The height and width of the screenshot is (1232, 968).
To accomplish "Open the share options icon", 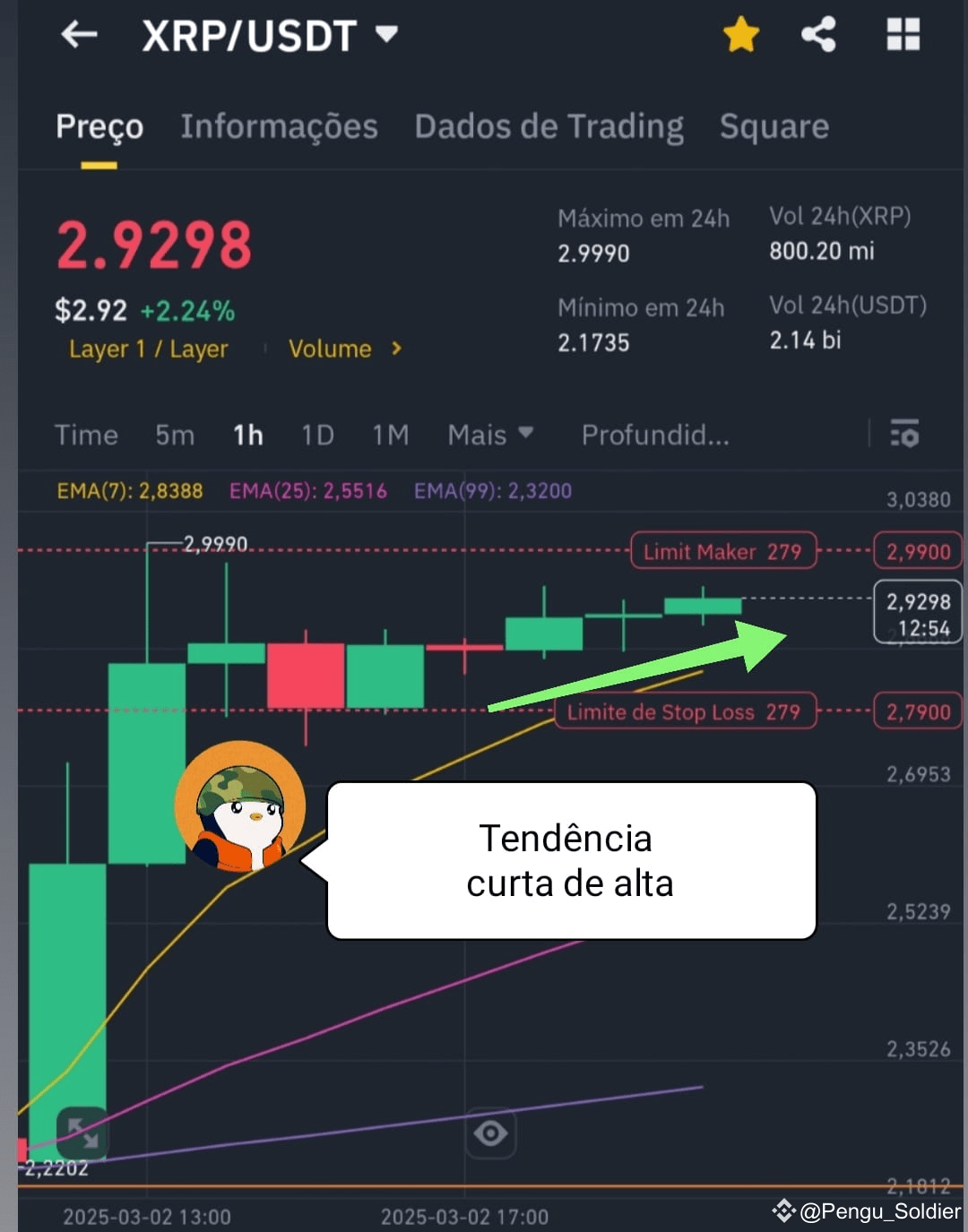I will [818, 36].
